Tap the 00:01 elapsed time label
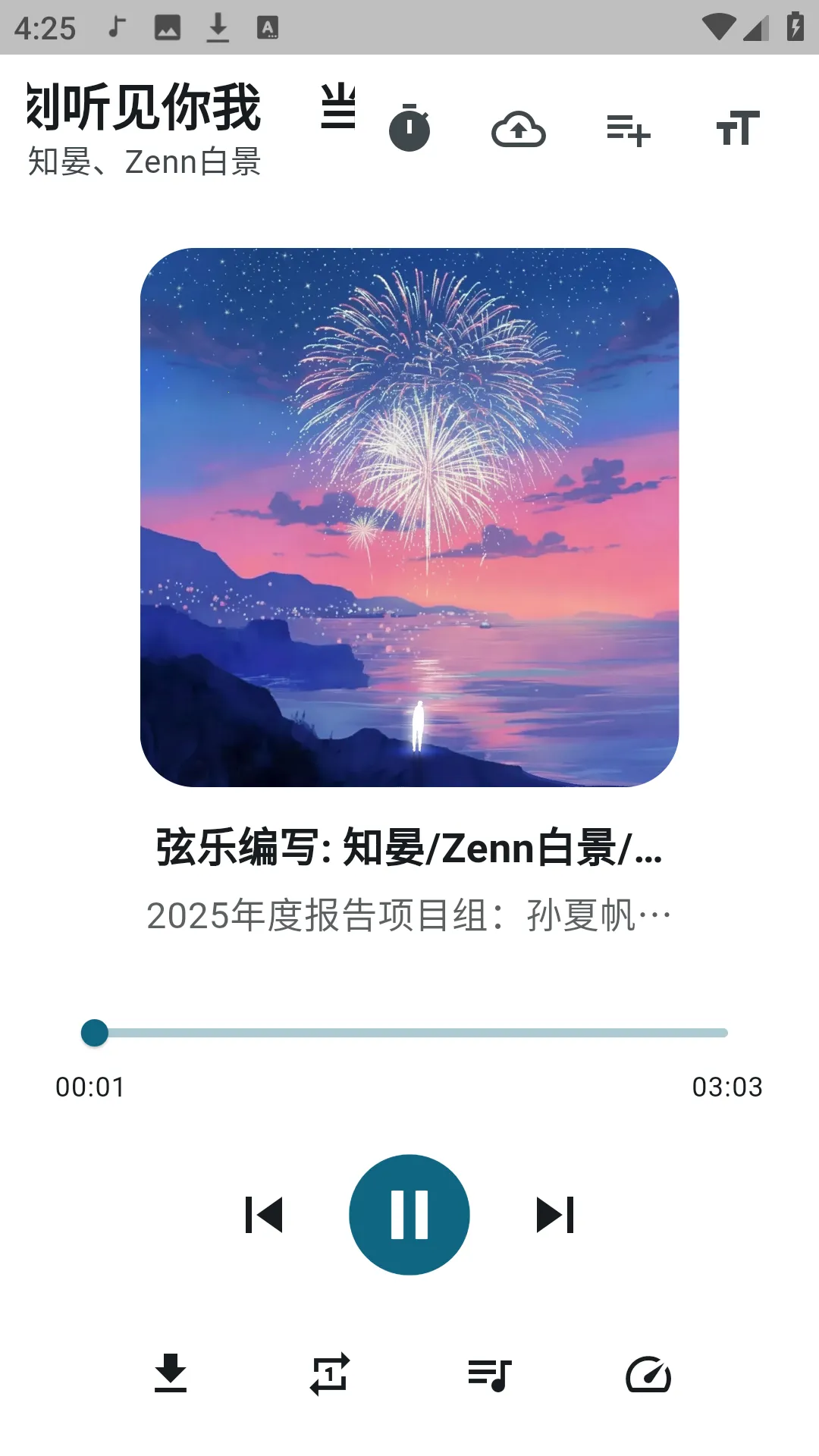The image size is (819, 1456). (91, 1087)
